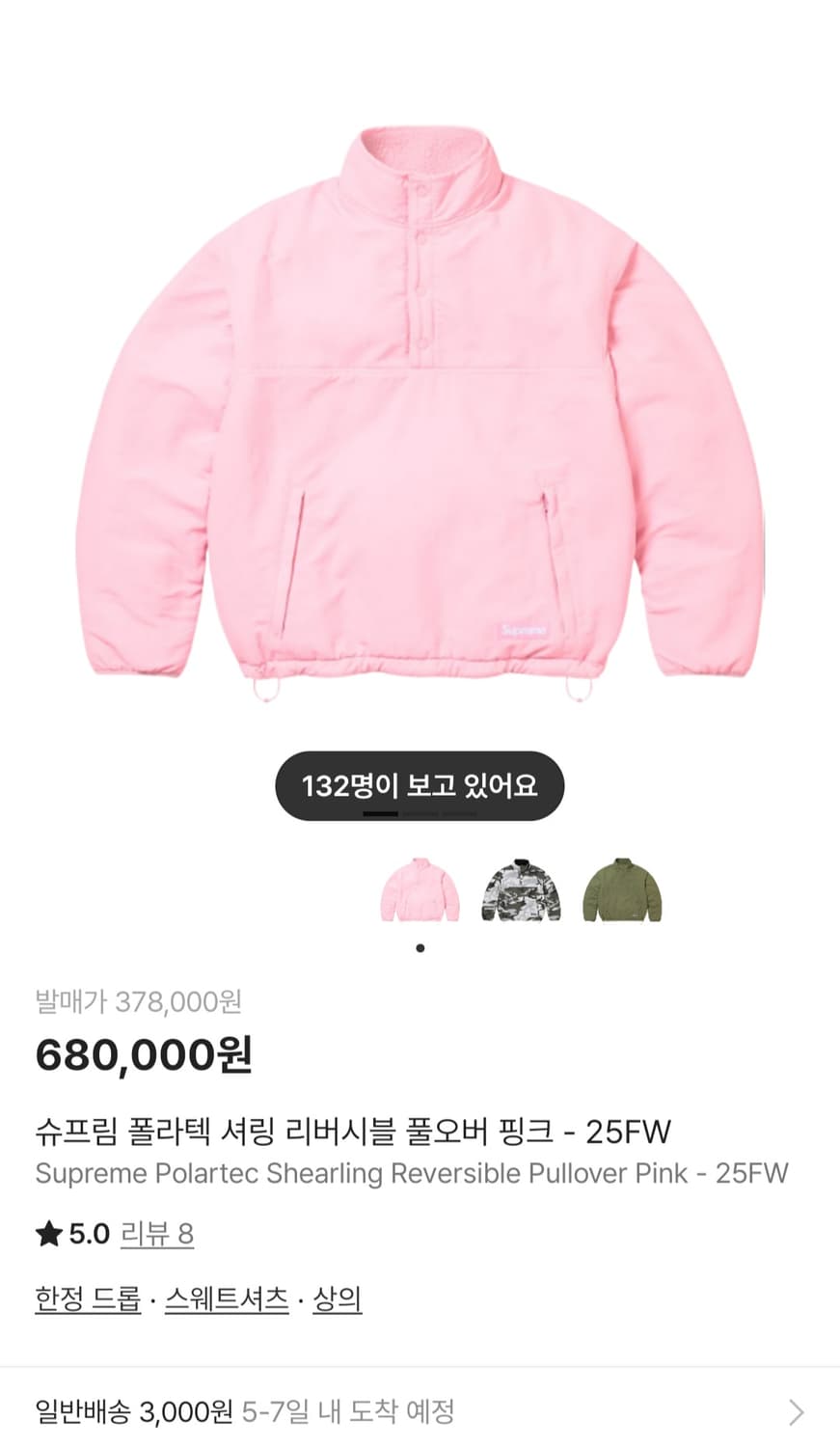Tap the carousel dot indicator
840x1447 pixels.
pyautogui.click(x=420, y=948)
